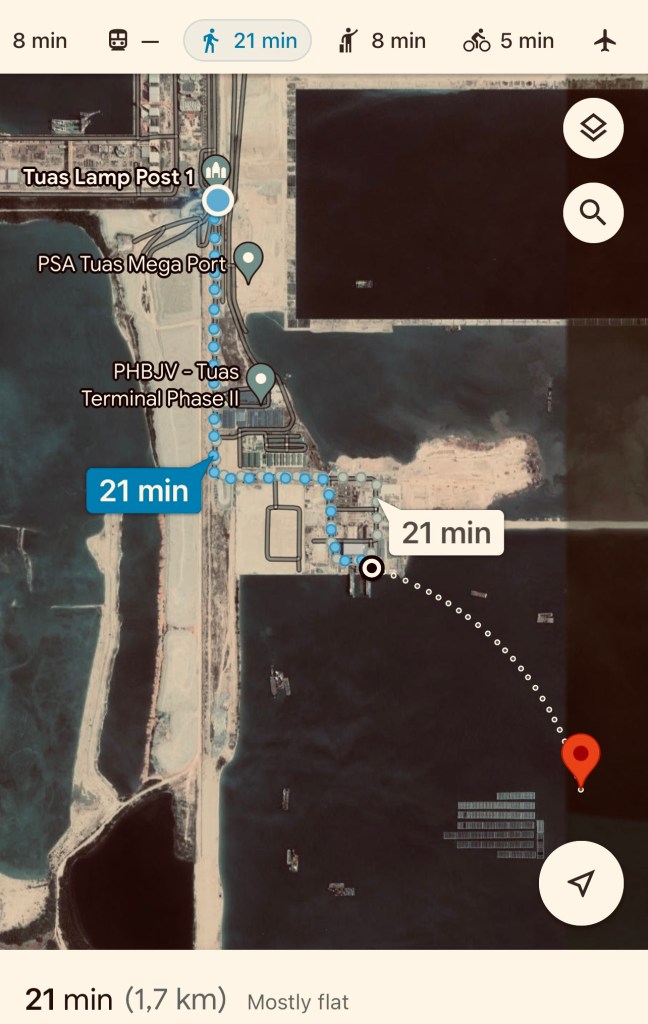Screen dimensions: 648x1024
Task: Open PSA Tuas Mega Port place marker
Action: tap(247, 262)
